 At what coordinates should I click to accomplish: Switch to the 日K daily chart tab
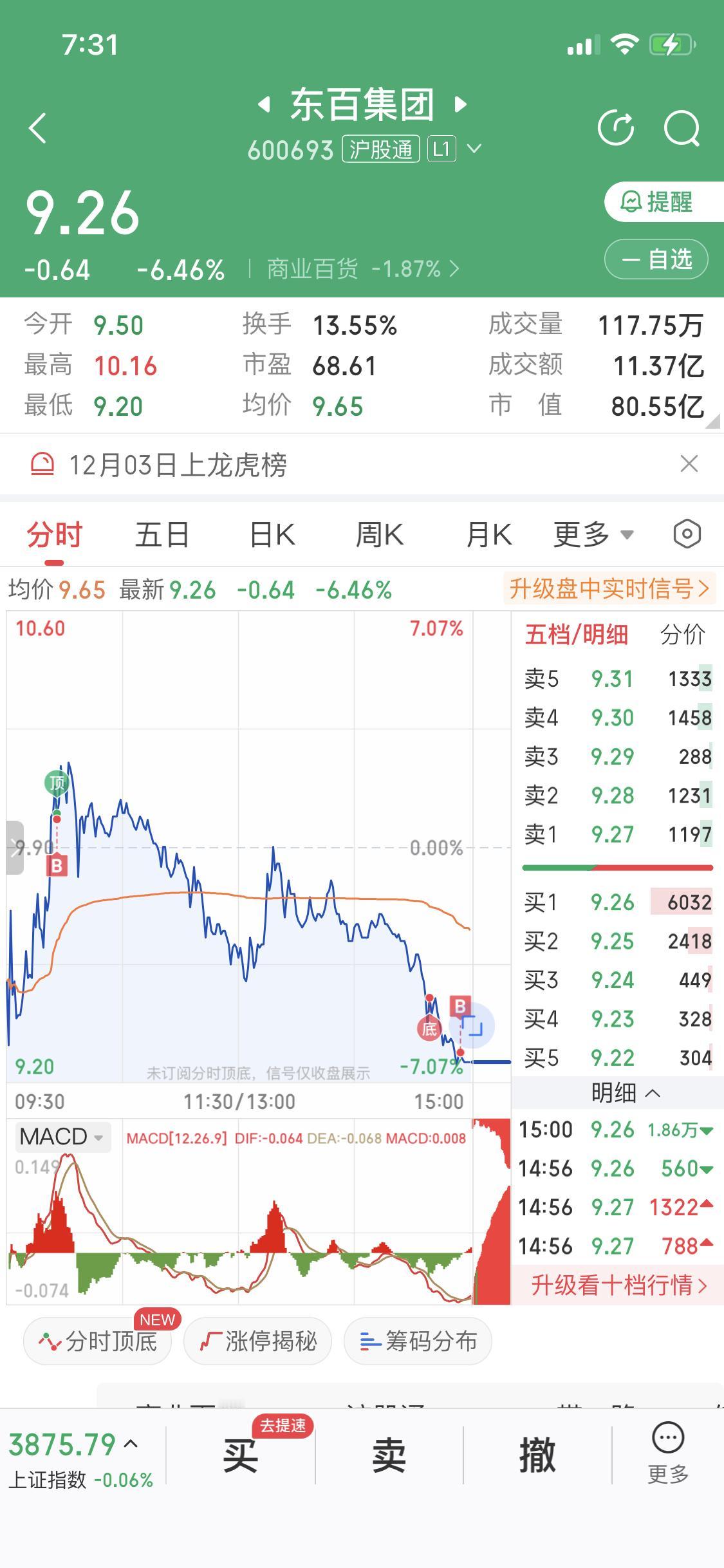(x=271, y=534)
